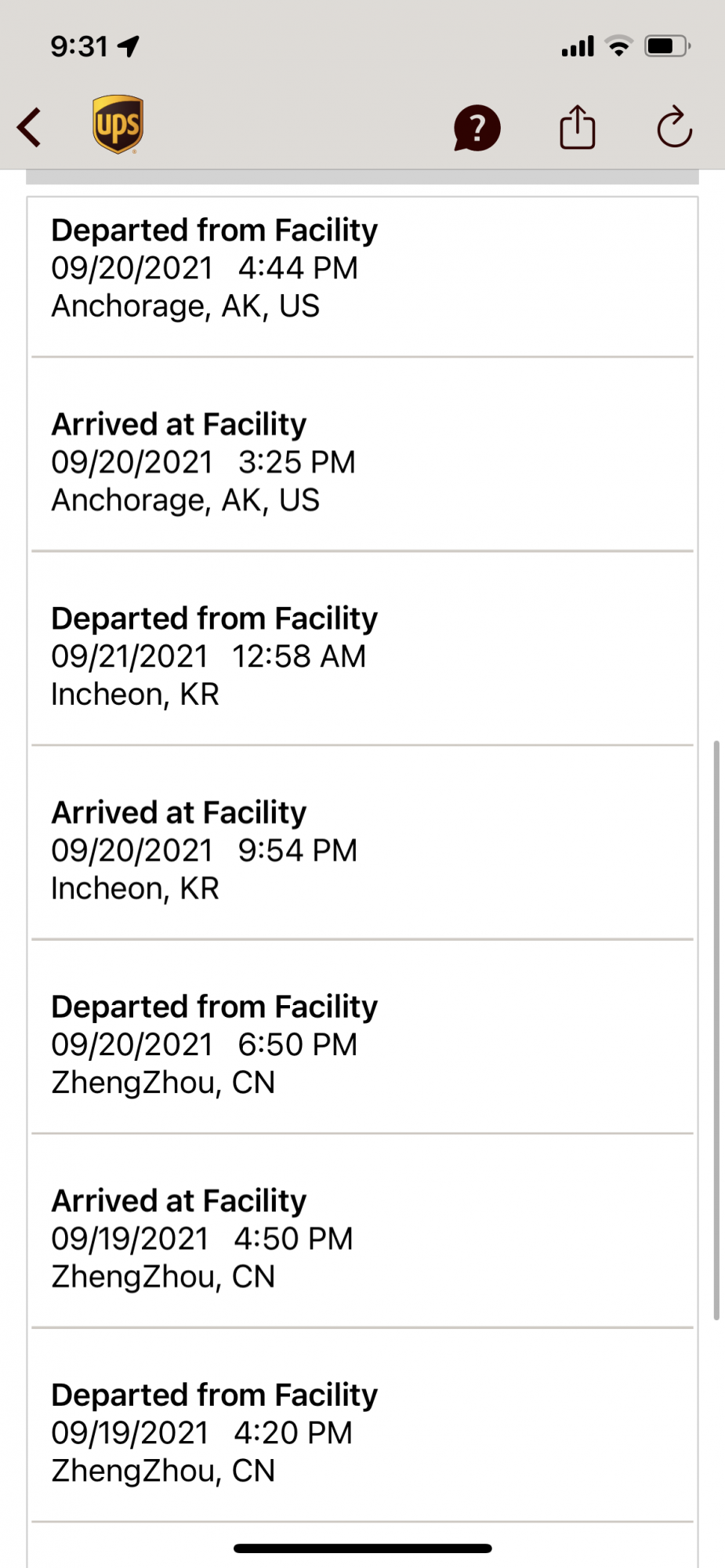Refresh the tracking history
725x1568 pixels.
pos(674,127)
